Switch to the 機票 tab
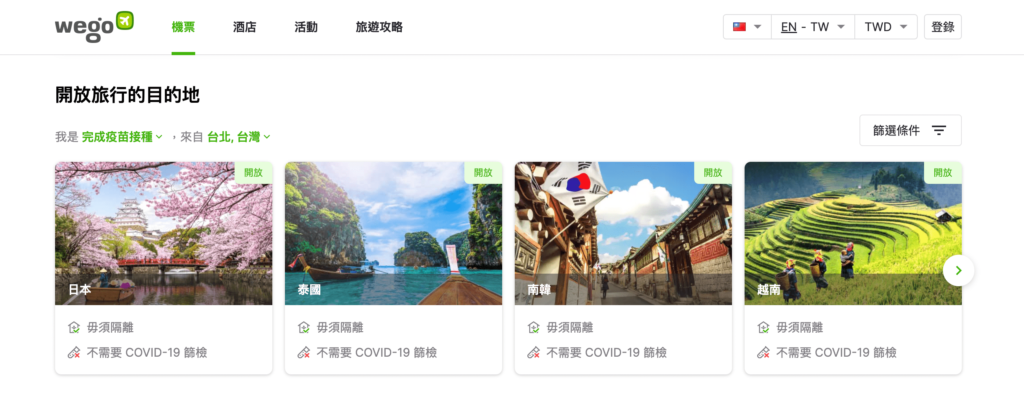Image resolution: width=1024 pixels, height=400 pixels. point(183,27)
